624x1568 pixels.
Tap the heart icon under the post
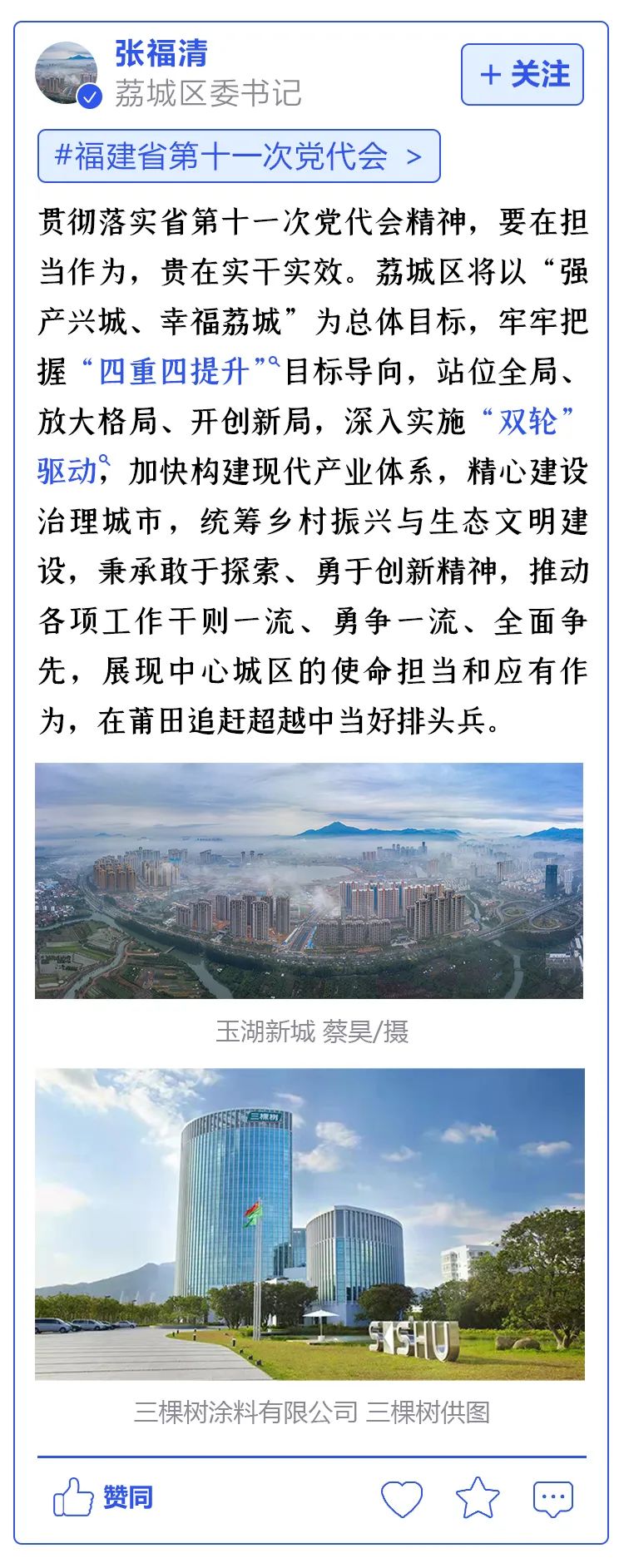[x=402, y=1498]
